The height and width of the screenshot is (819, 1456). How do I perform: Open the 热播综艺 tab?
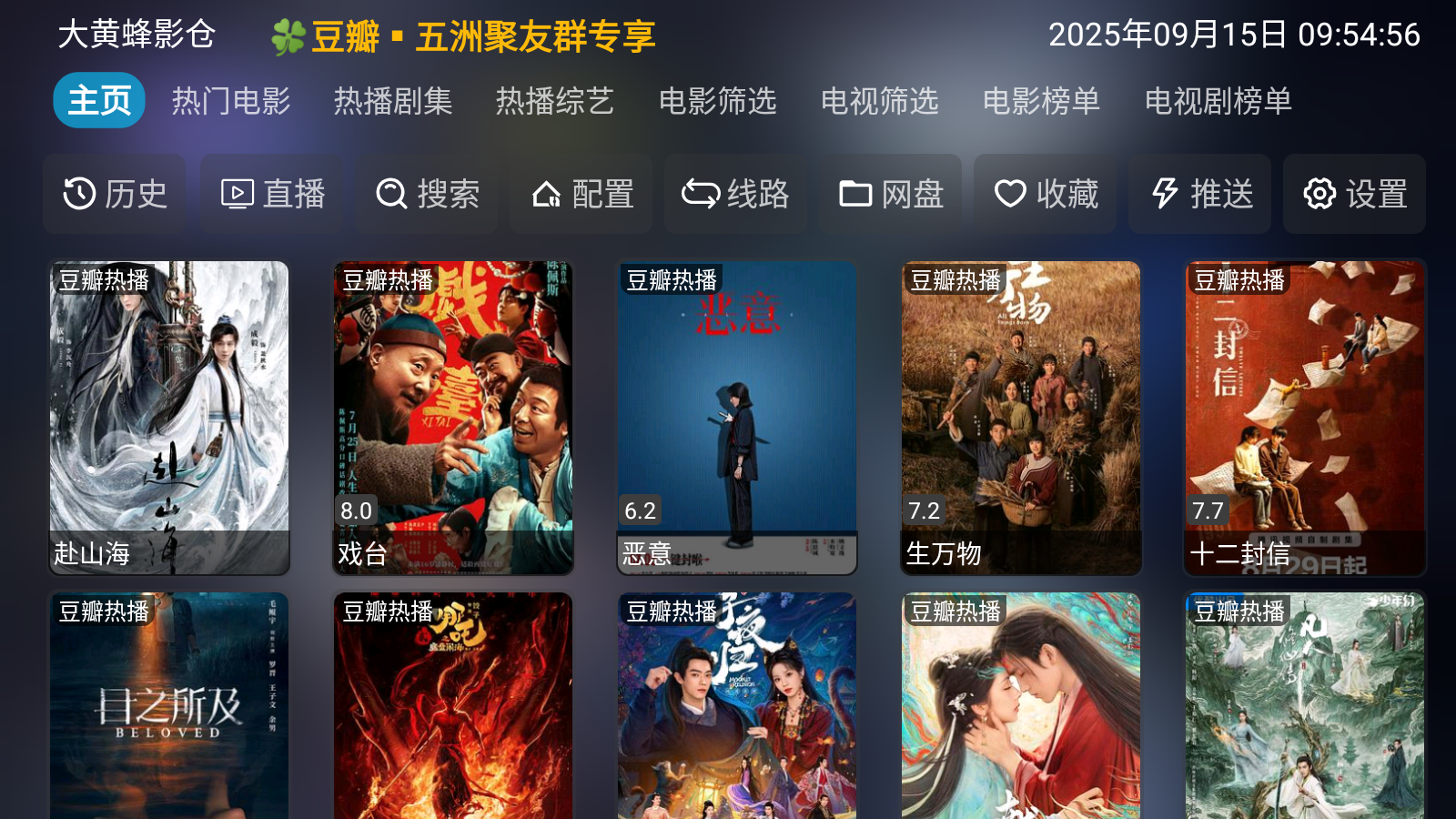(x=555, y=100)
